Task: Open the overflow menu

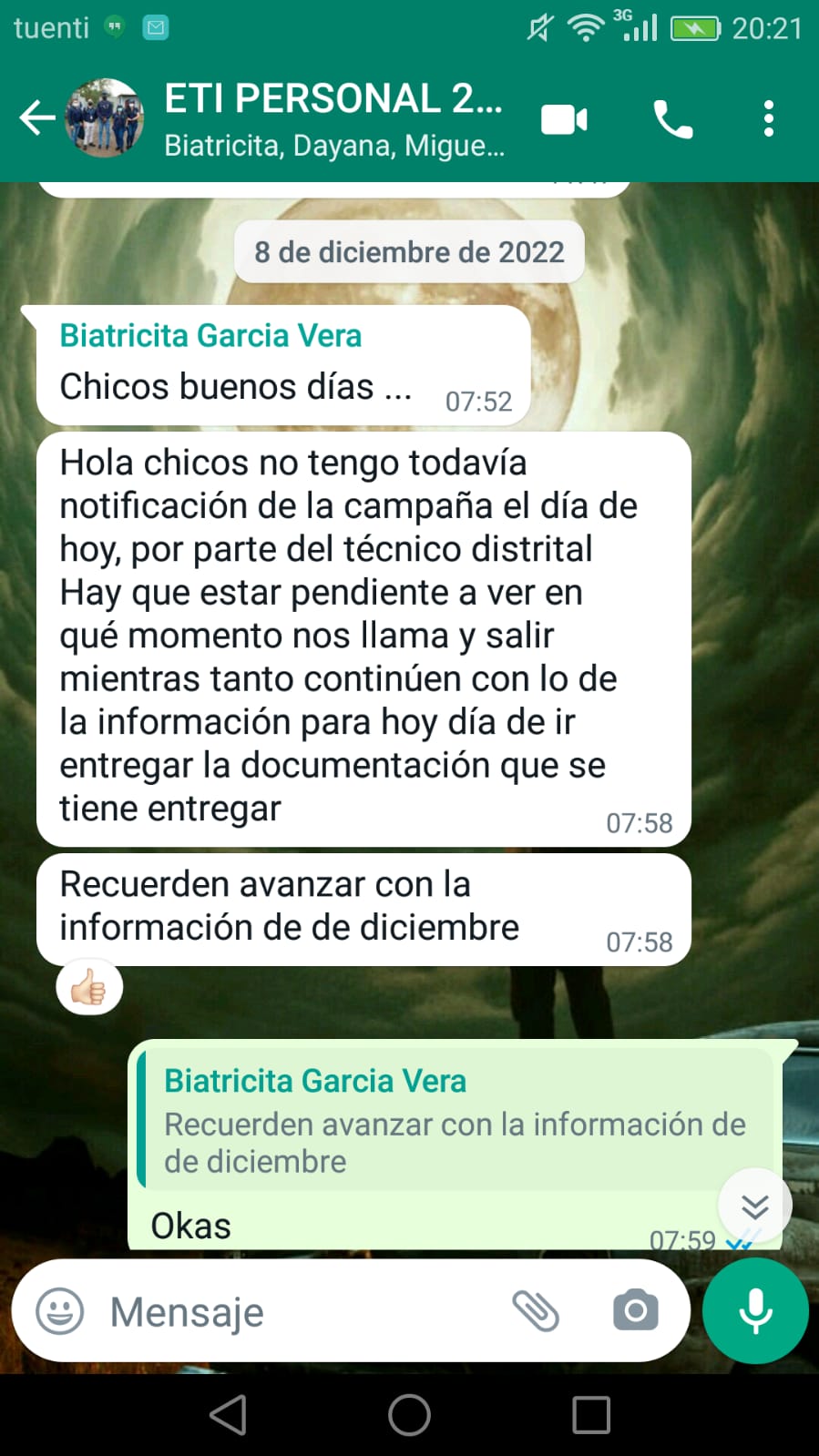Action: [x=769, y=119]
